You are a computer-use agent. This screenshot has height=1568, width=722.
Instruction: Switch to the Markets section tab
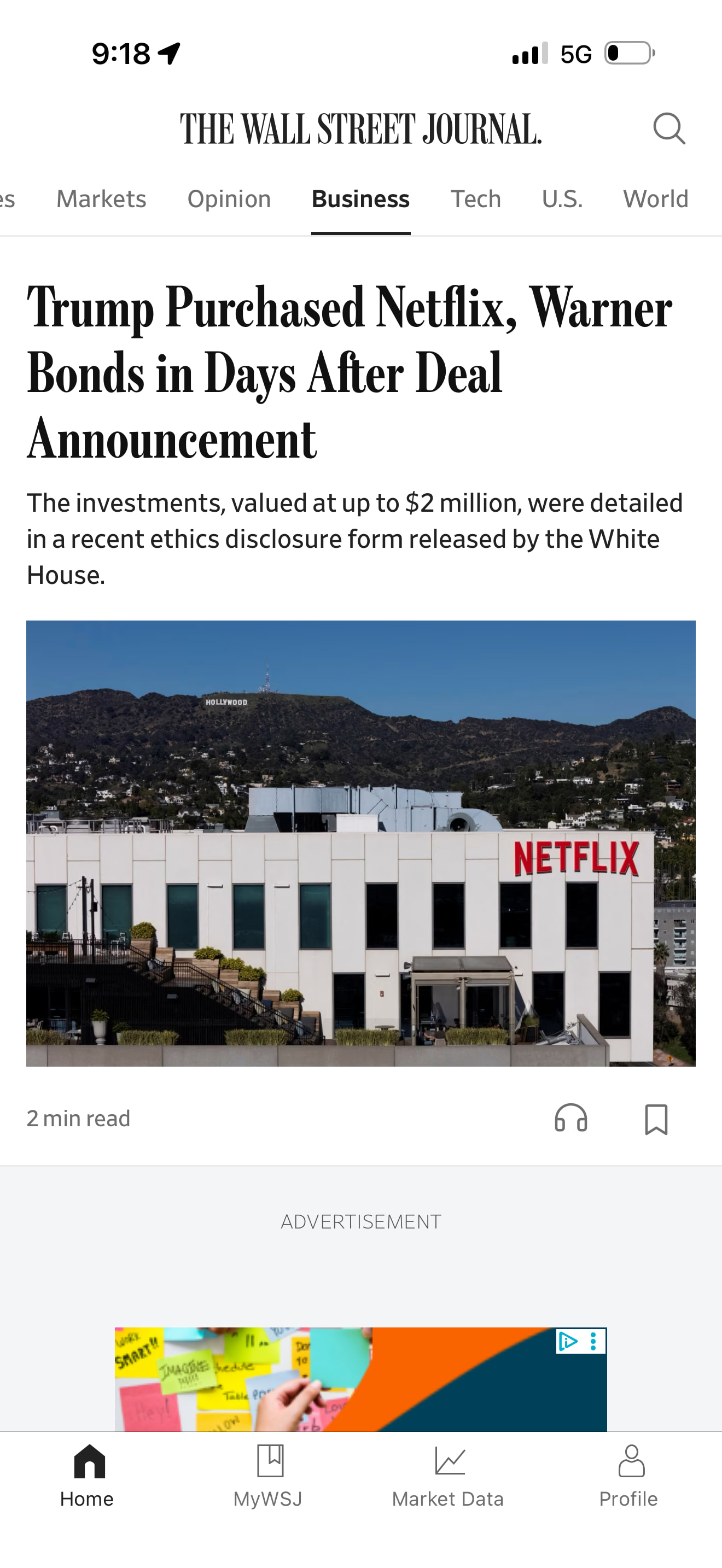(101, 199)
